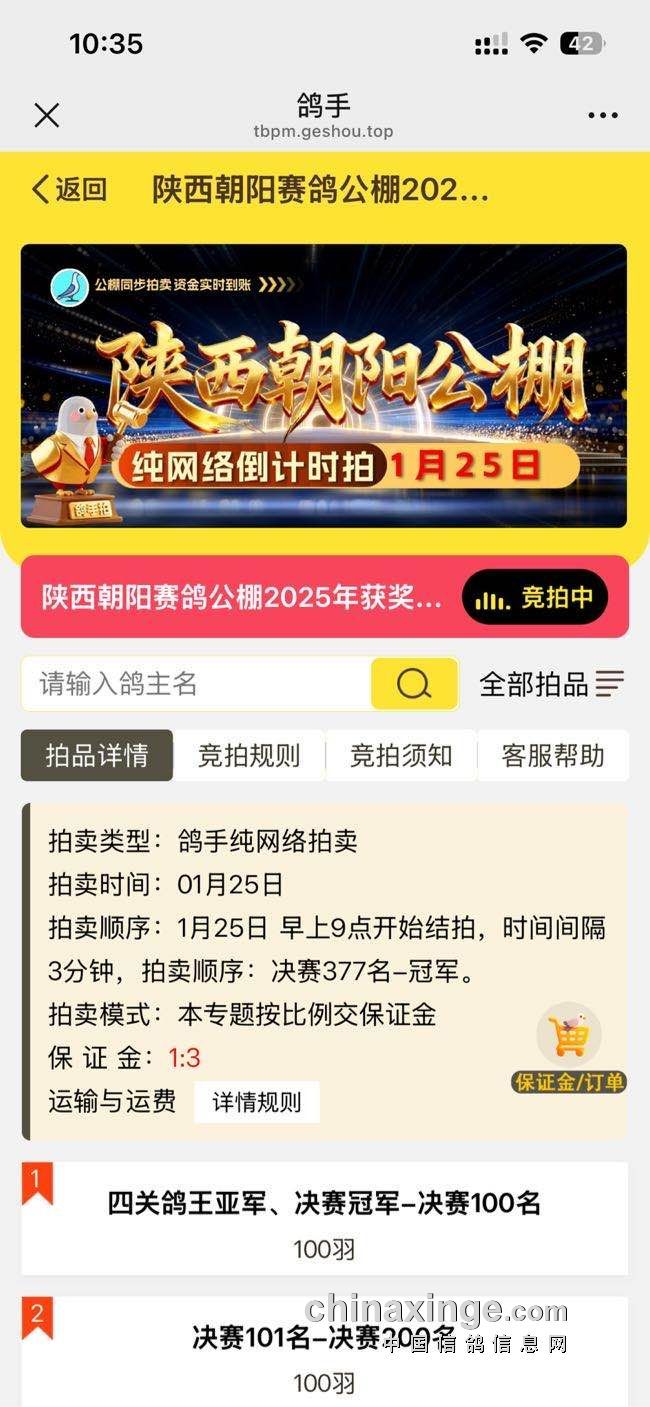Select the 拍品详情 tab

(97, 755)
